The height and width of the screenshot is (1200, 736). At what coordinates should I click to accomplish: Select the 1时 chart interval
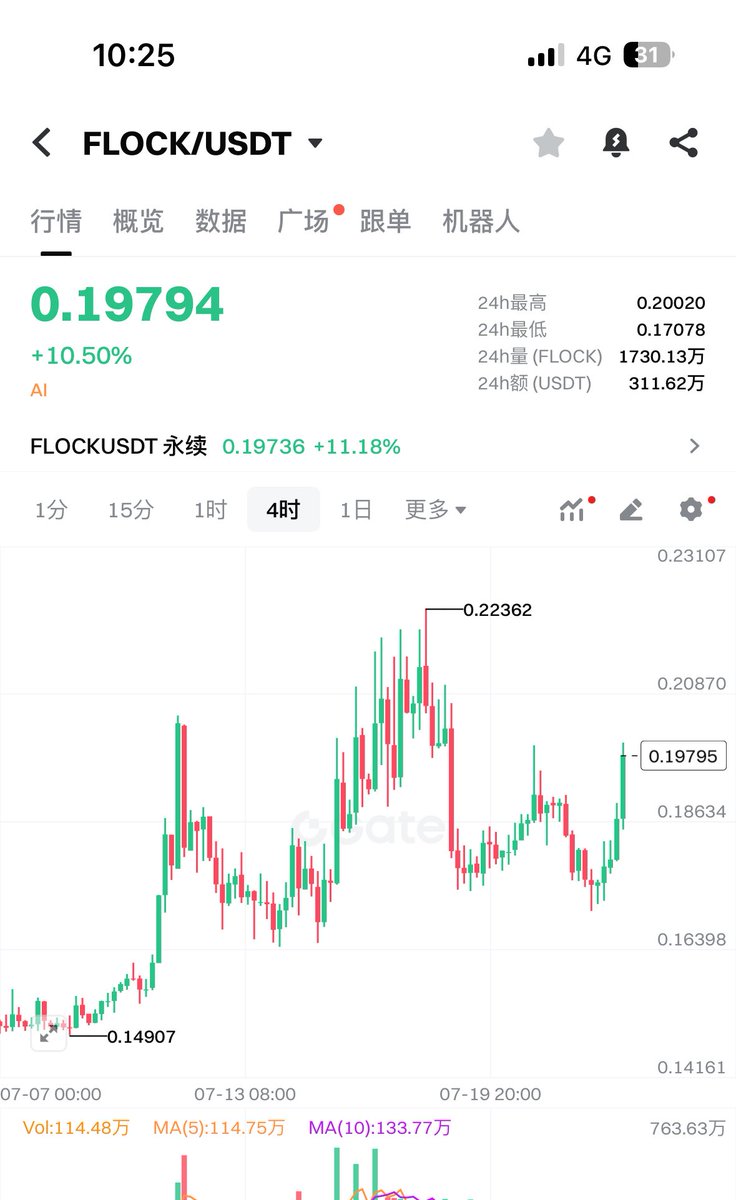(x=210, y=510)
